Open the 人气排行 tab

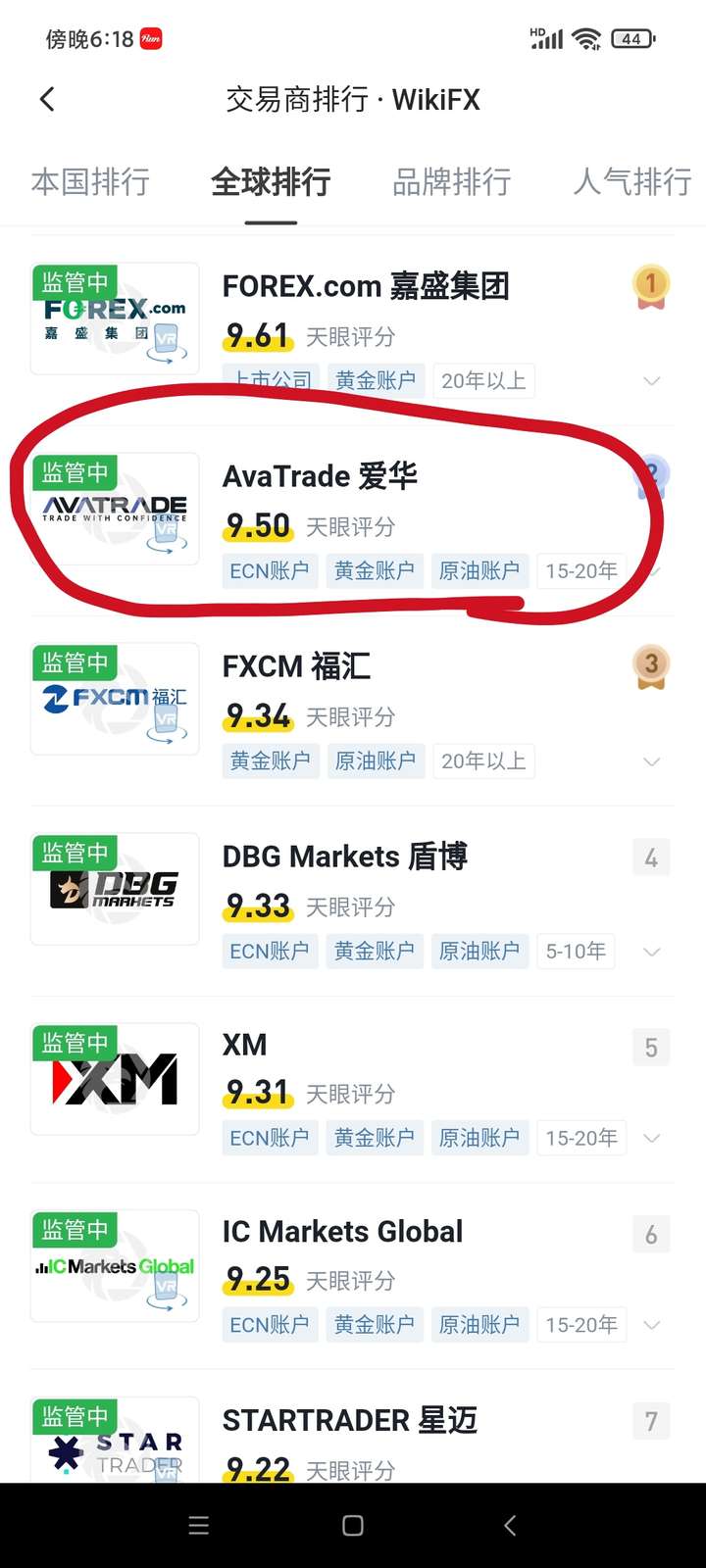631,181
